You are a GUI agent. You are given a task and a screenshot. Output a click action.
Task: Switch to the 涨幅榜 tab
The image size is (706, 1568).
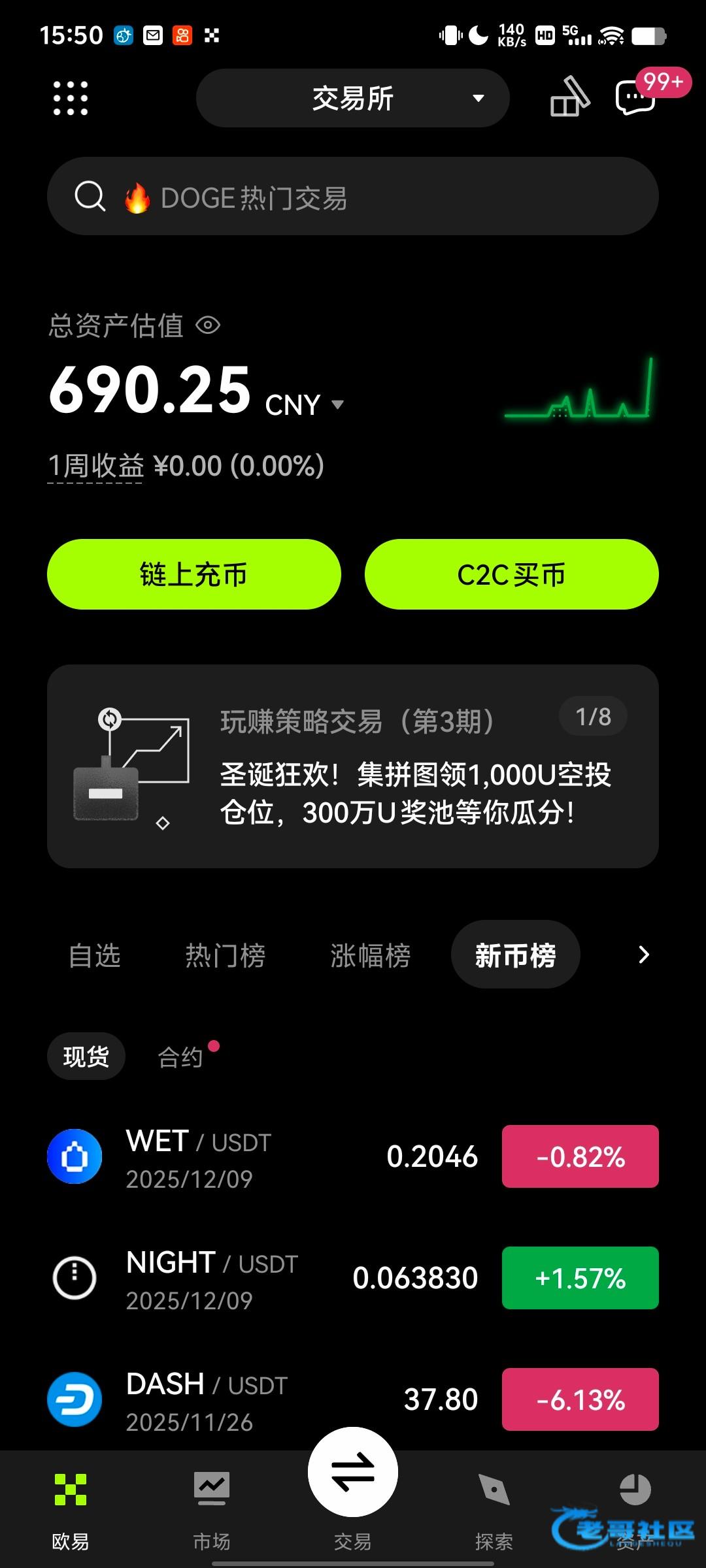coord(370,955)
